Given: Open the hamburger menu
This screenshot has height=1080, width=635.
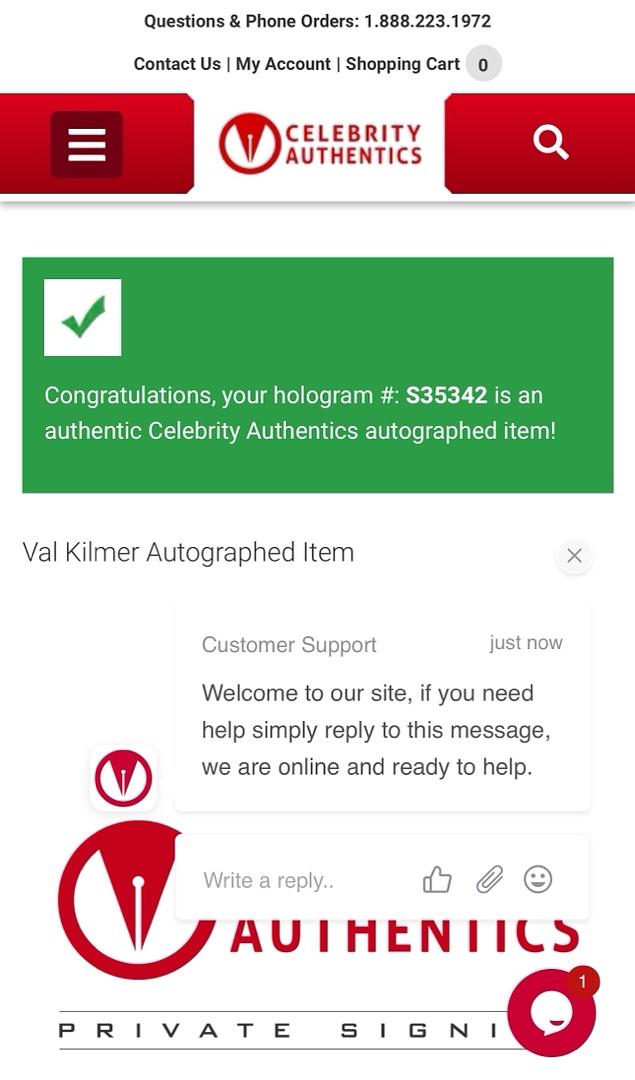Looking at the screenshot, I should click(87, 144).
